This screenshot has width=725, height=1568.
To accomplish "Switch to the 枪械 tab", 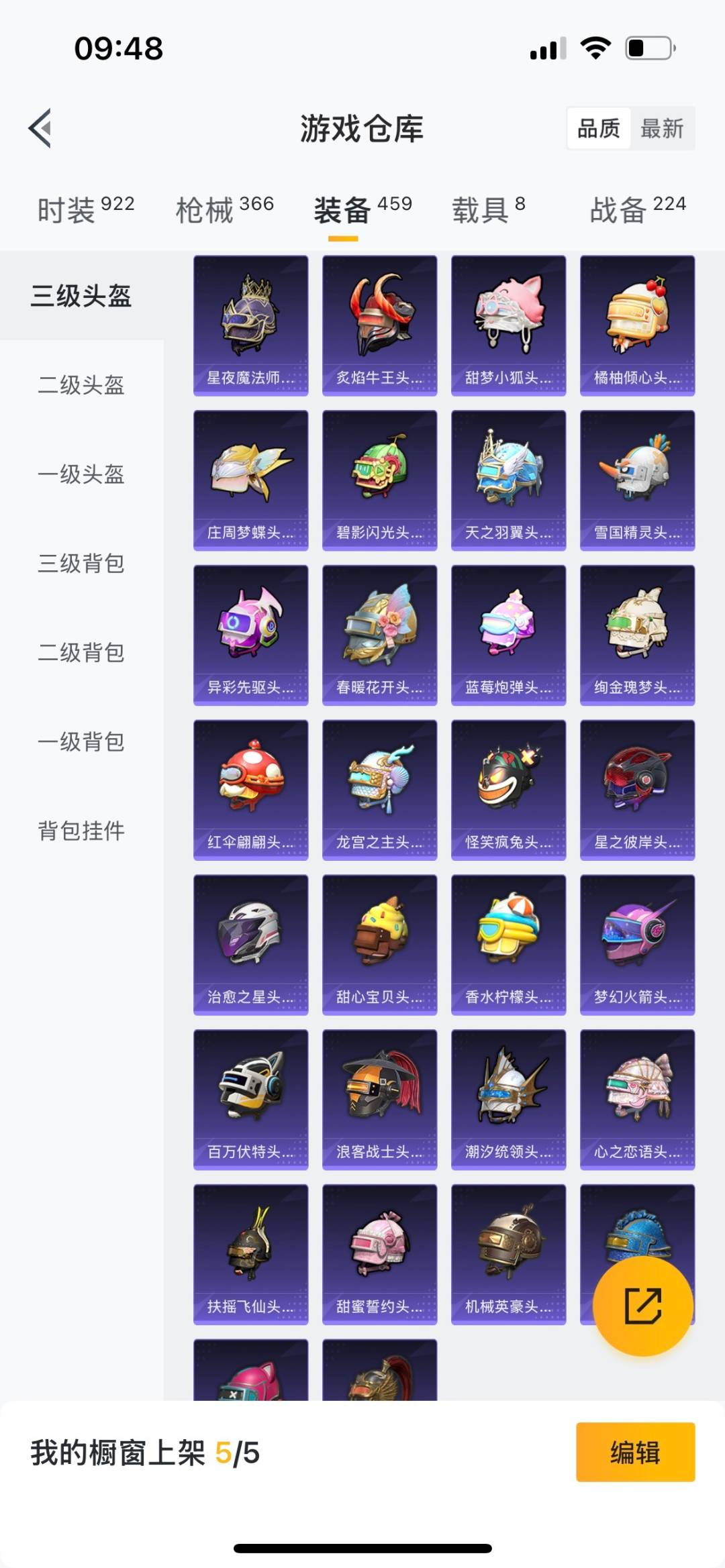I will pyautogui.click(x=224, y=210).
